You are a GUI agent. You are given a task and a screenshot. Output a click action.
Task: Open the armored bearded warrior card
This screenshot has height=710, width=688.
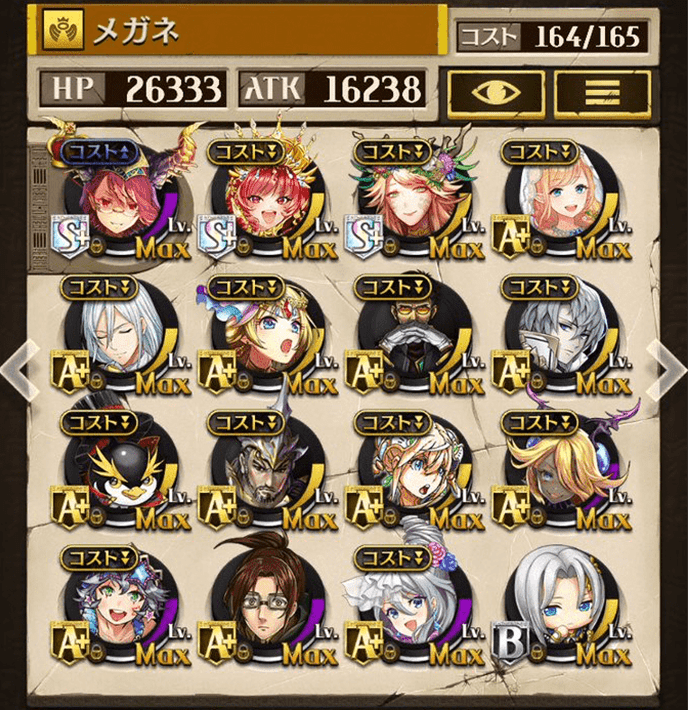256,472
